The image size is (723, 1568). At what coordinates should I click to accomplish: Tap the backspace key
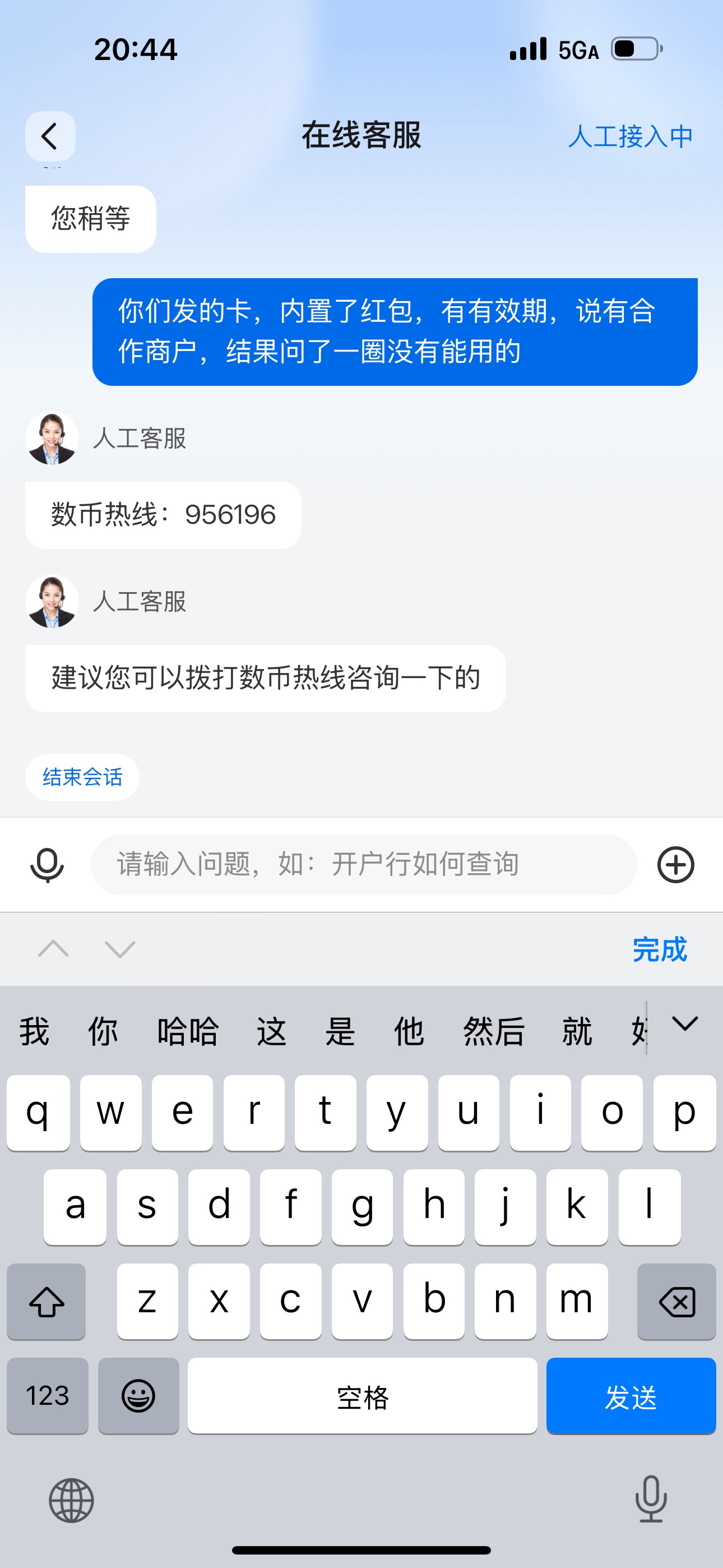point(676,1302)
